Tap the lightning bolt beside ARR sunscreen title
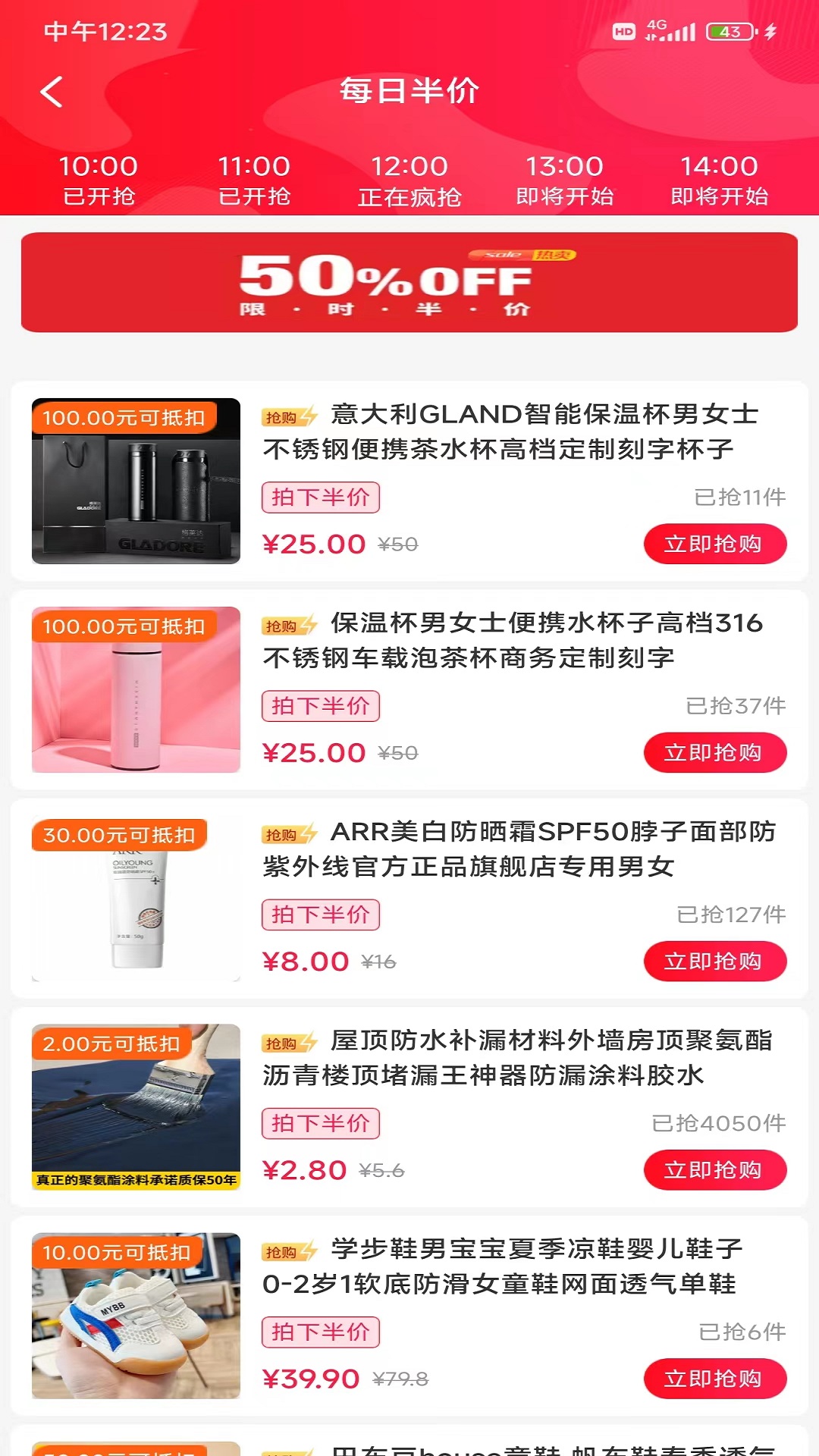Viewport: 819px width, 1456px height. [x=290, y=833]
